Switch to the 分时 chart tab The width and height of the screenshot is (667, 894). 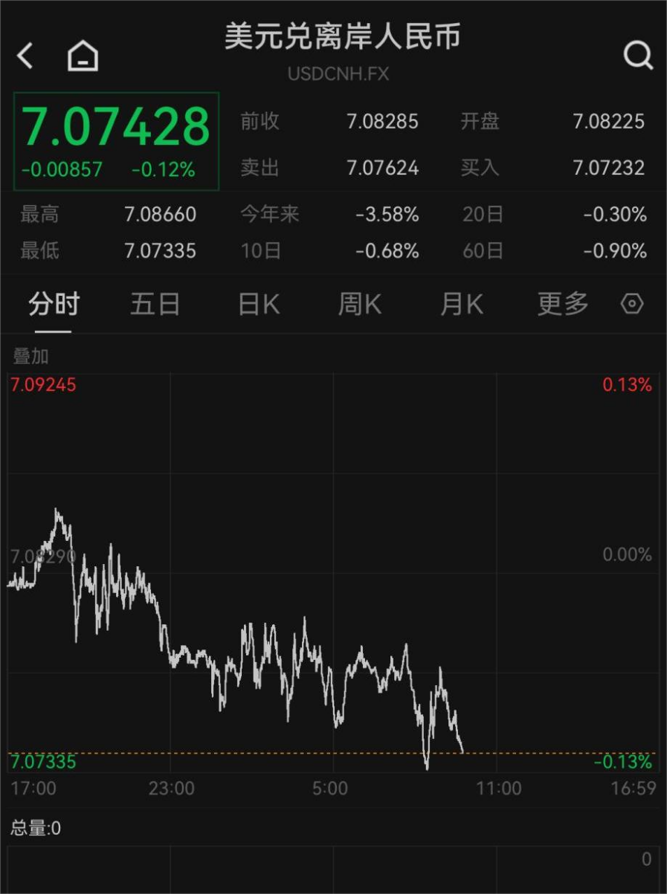click(54, 304)
